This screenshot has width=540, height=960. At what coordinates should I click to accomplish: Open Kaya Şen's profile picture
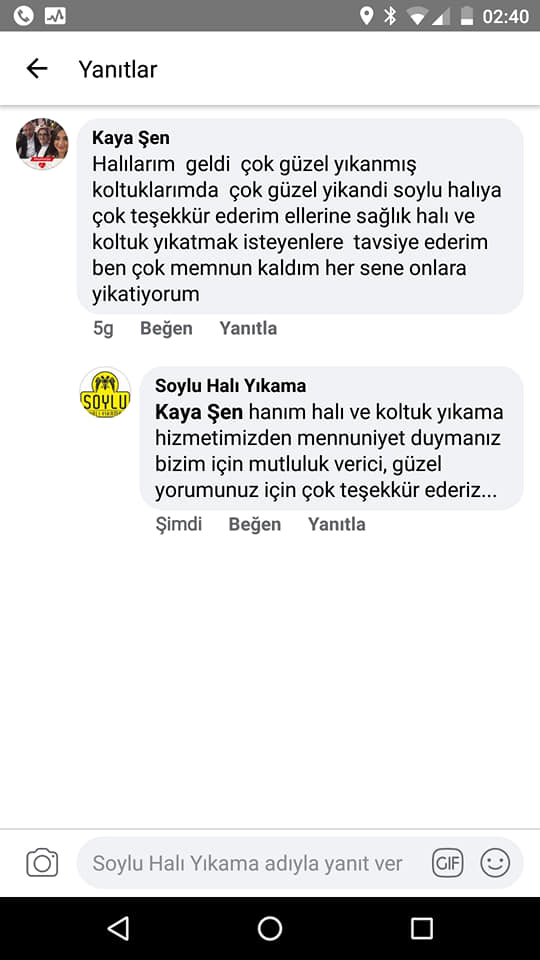pos(42,144)
